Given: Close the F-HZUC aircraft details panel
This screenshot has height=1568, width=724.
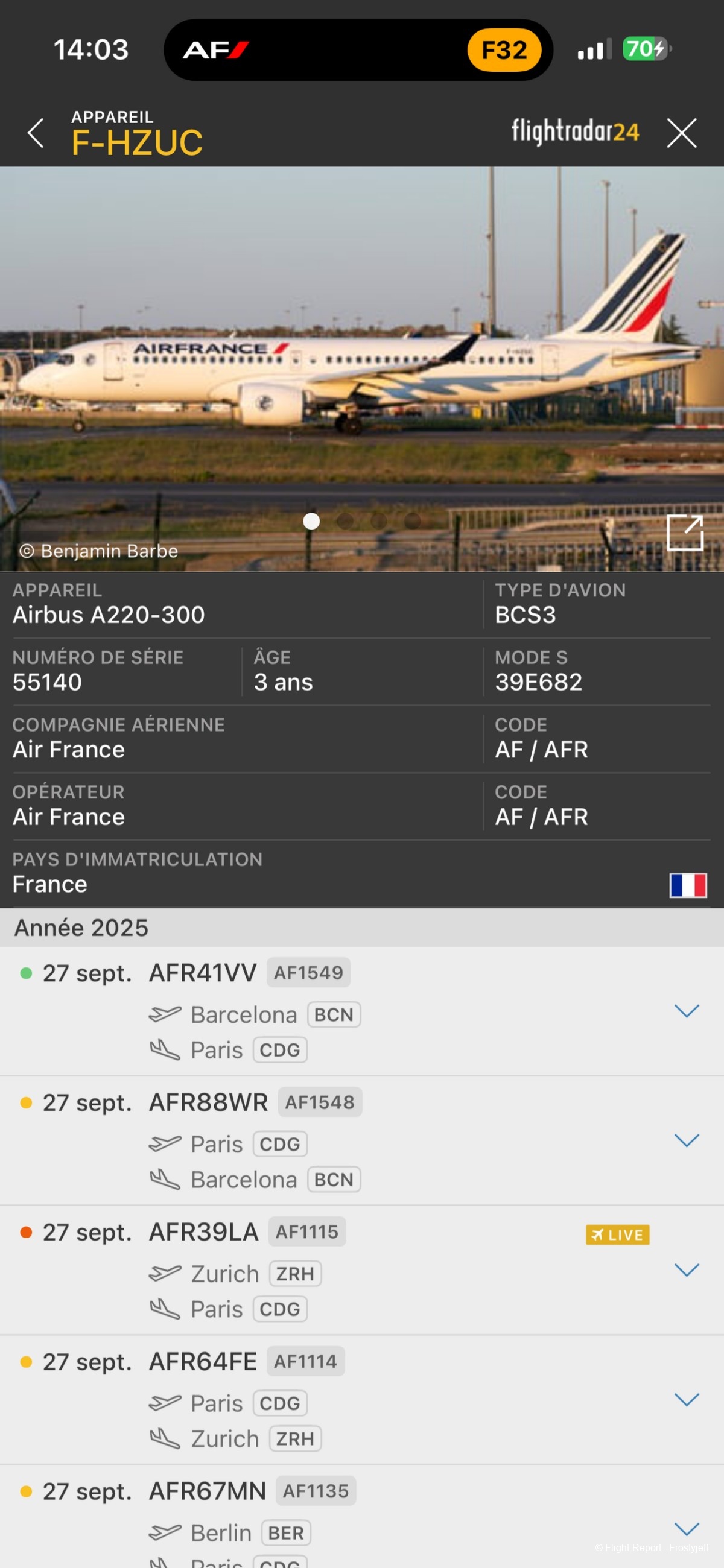Looking at the screenshot, I should (x=681, y=133).
